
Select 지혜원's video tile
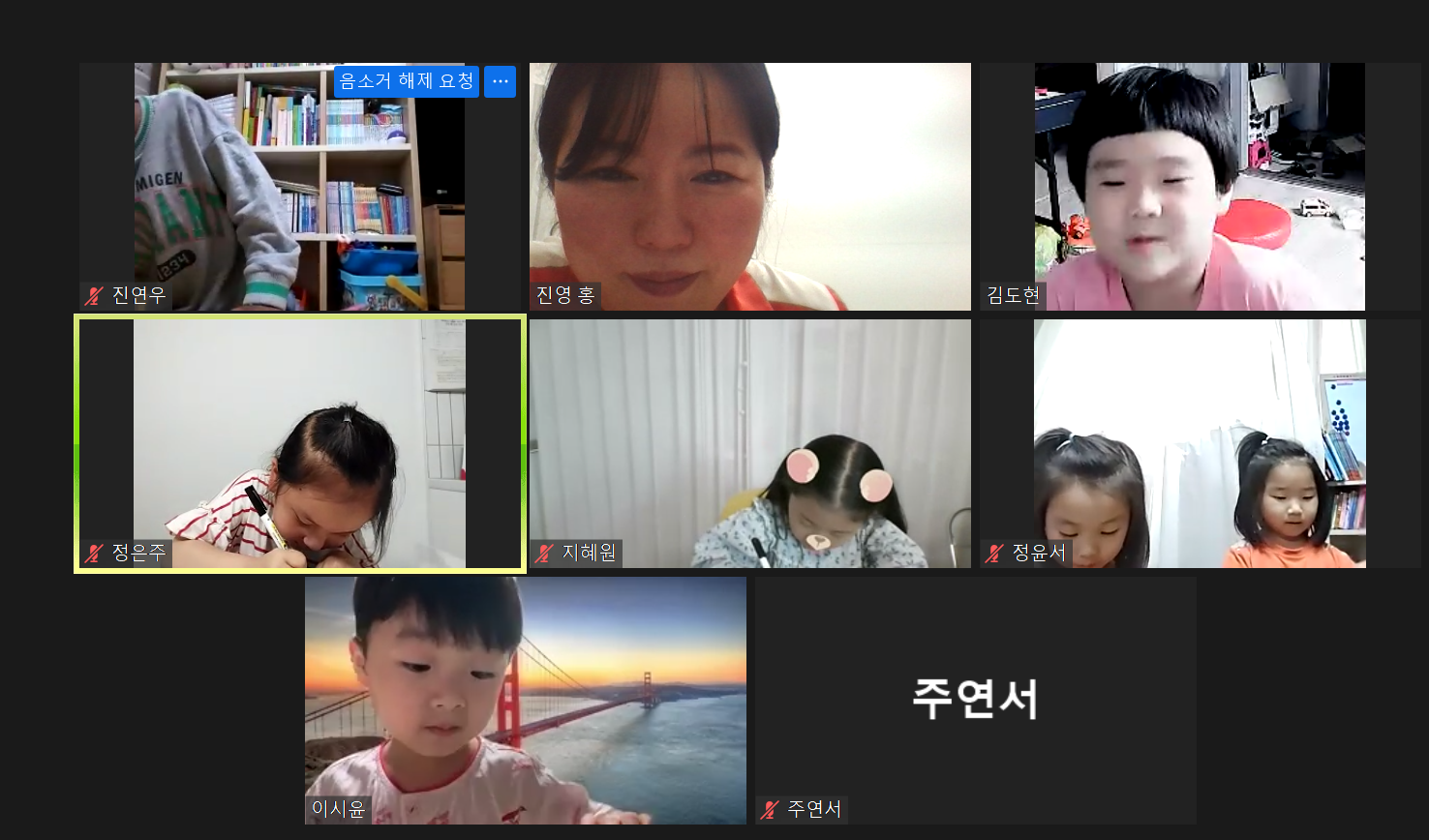point(749,443)
